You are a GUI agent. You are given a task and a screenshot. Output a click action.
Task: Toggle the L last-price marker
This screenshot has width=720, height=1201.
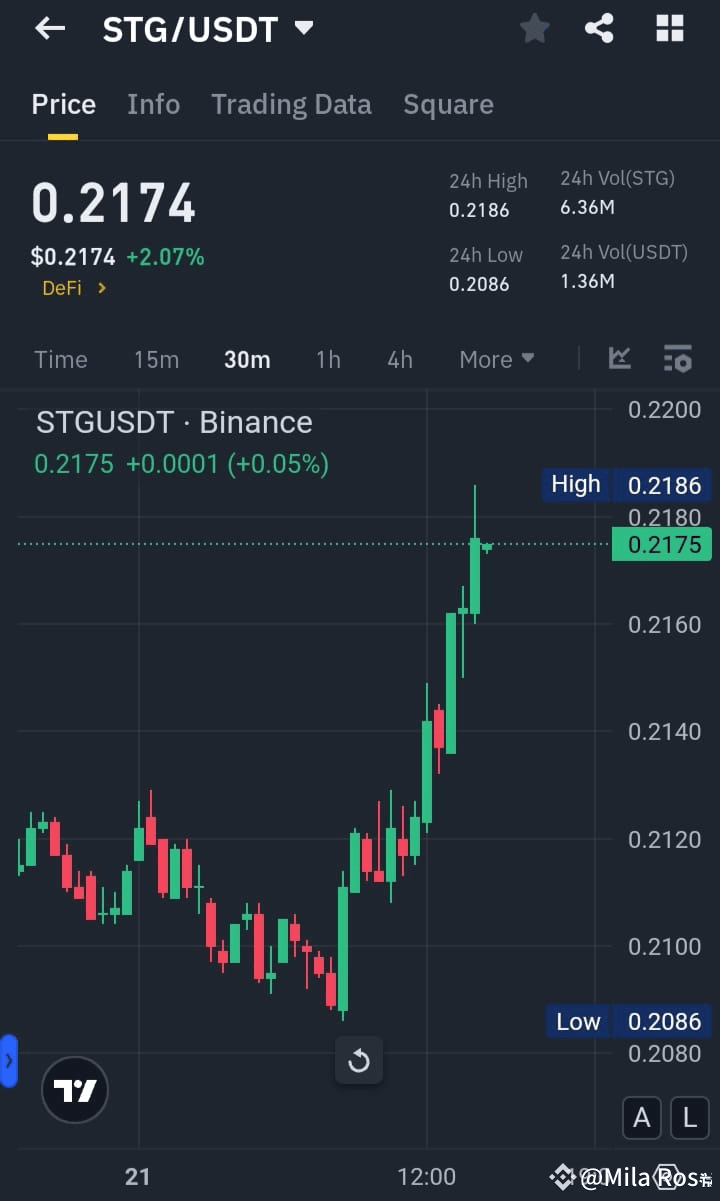click(x=689, y=1118)
